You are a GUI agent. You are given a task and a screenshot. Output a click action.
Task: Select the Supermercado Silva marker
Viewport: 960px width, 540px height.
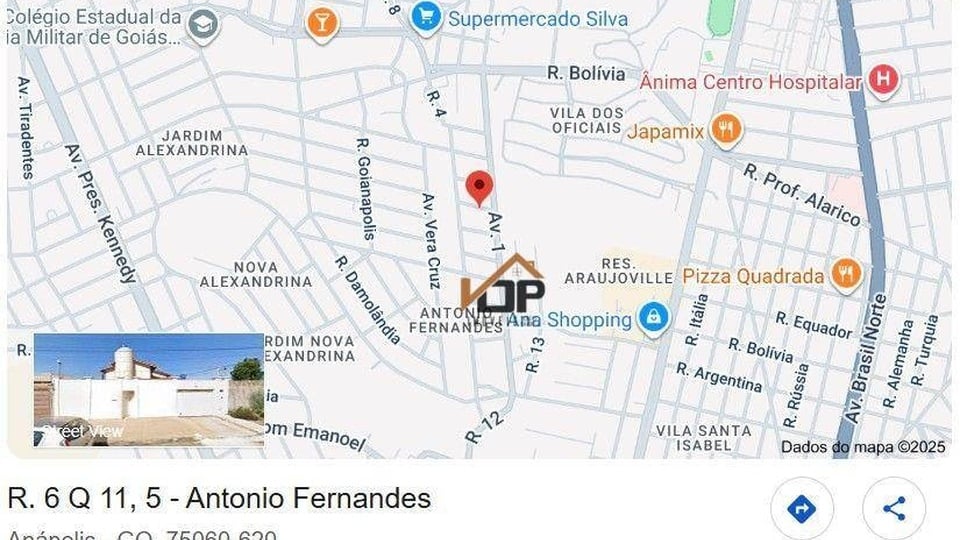pyautogui.click(x=427, y=17)
